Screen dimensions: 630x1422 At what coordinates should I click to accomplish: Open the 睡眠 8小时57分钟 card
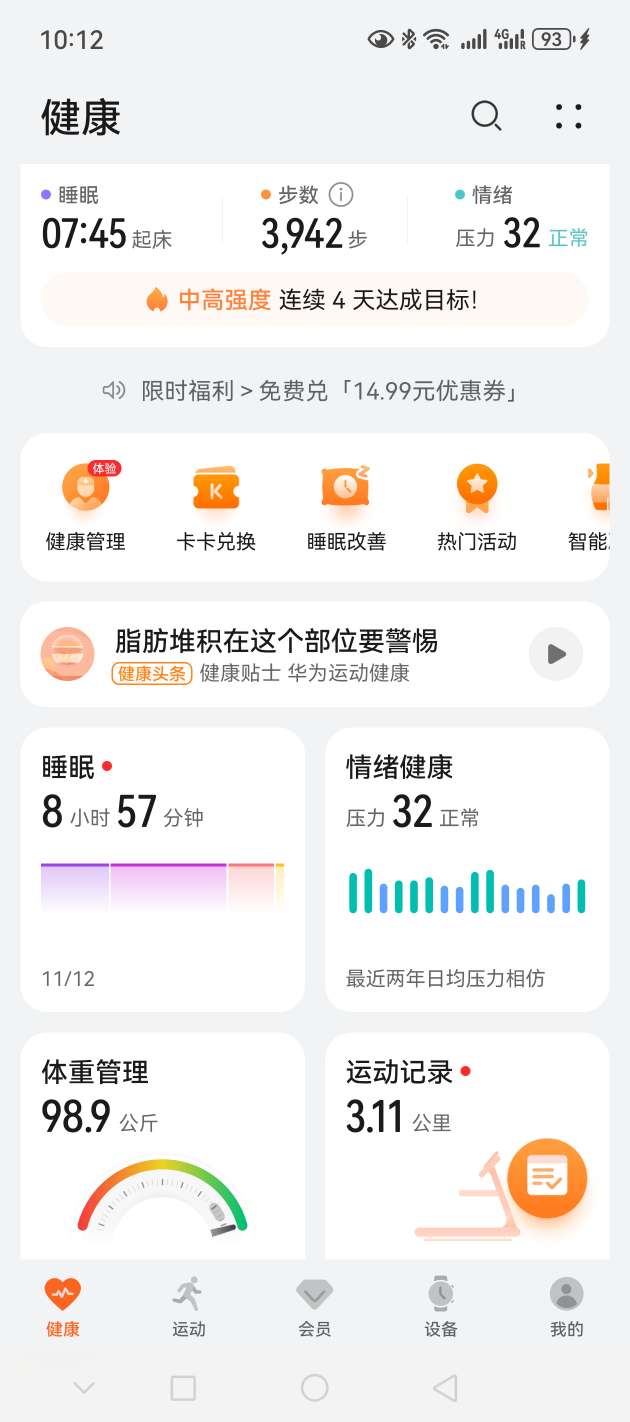(162, 868)
